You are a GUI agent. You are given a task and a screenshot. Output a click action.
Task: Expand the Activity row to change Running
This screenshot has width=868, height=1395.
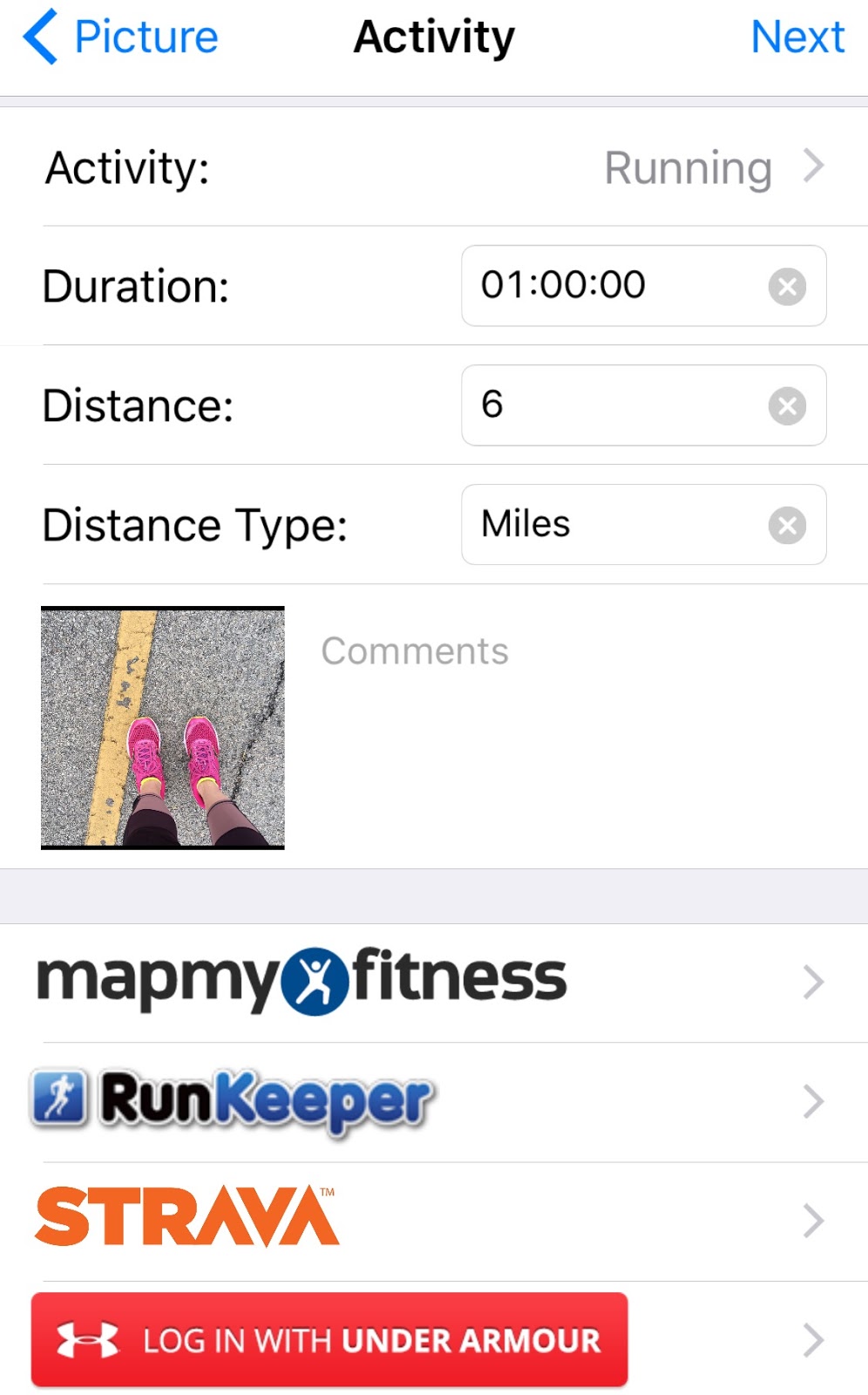812,166
